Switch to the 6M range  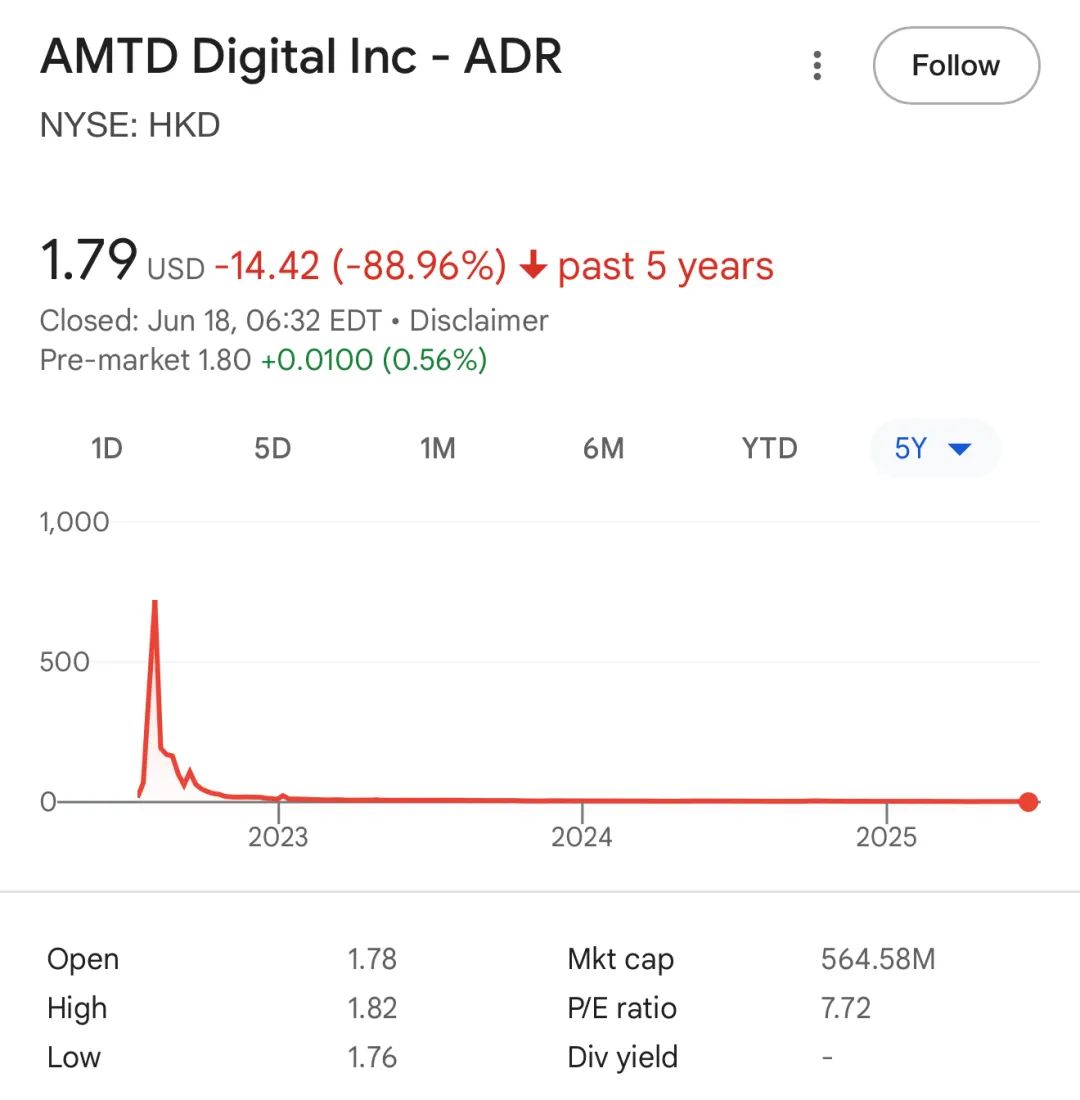(603, 448)
